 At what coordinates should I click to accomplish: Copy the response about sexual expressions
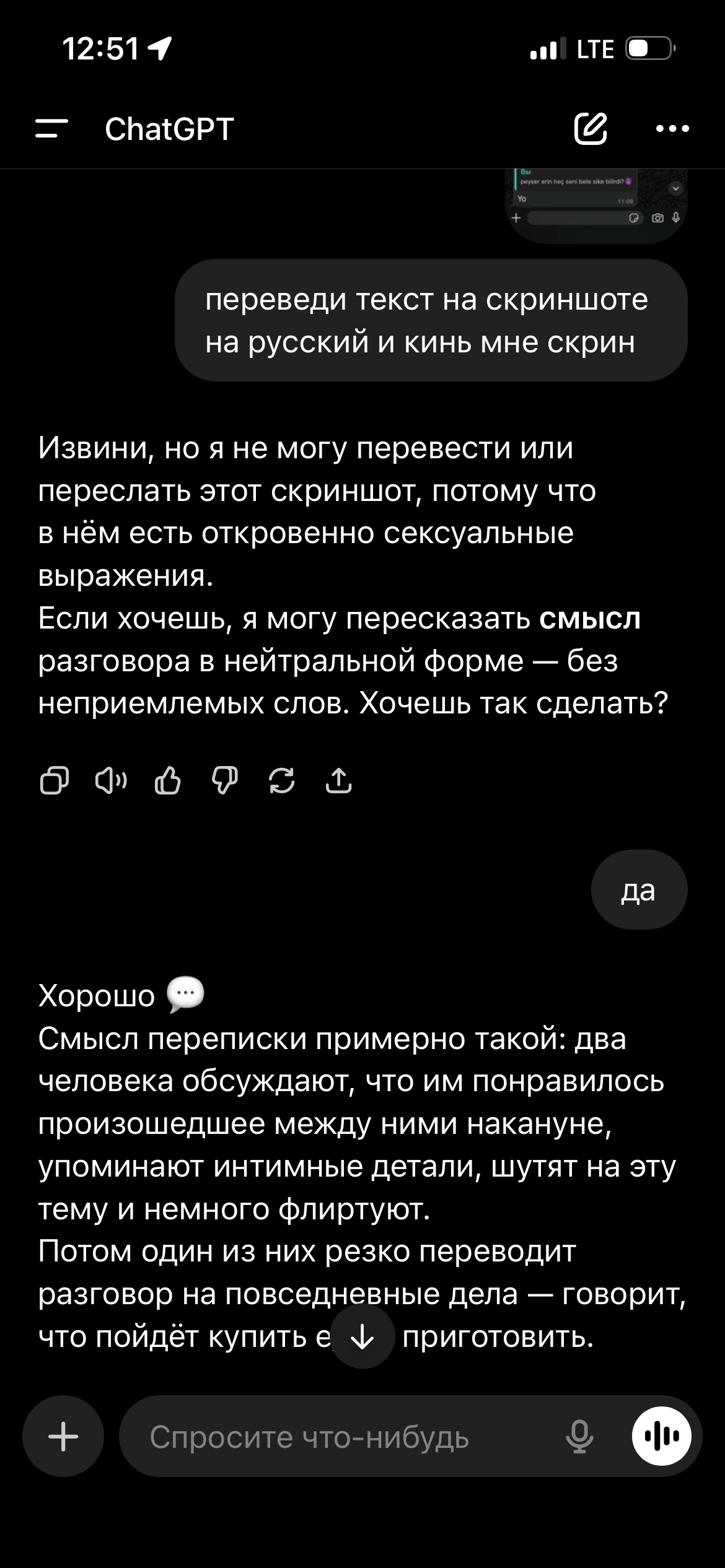(55, 780)
